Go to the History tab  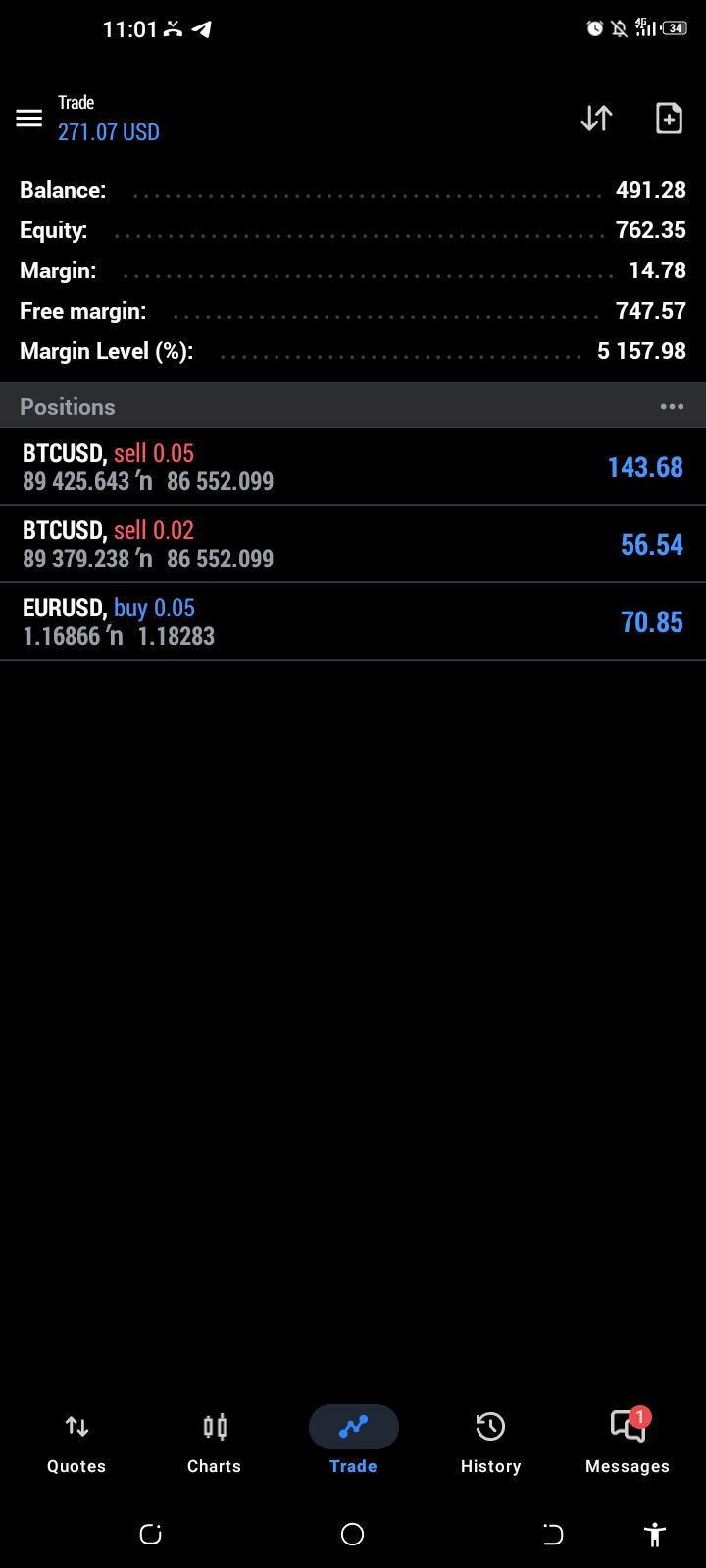click(490, 1442)
